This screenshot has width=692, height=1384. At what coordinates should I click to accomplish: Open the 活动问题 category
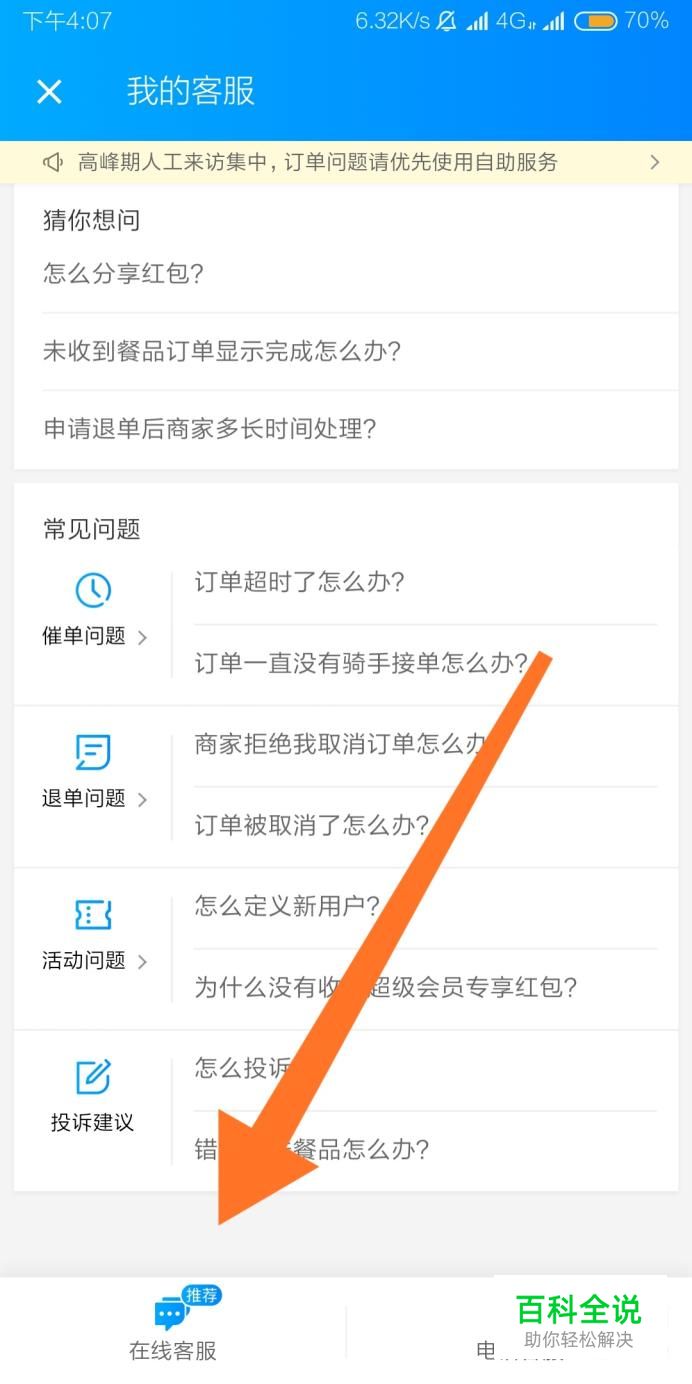click(x=94, y=935)
